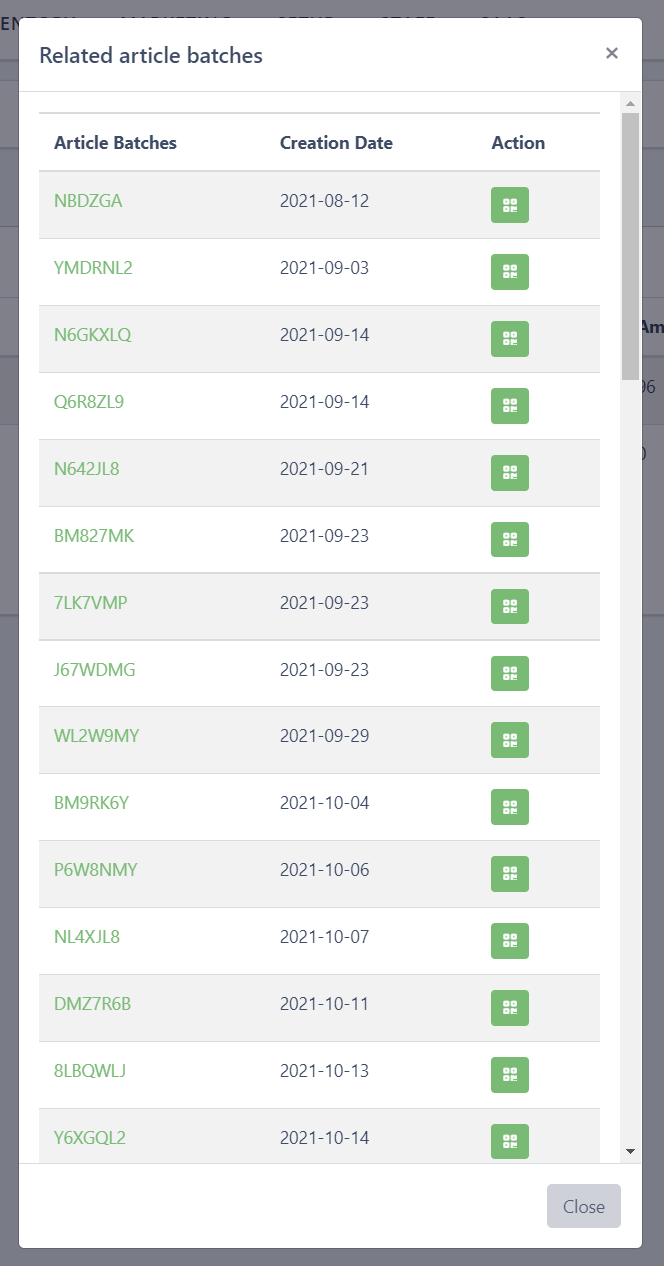The height and width of the screenshot is (1266, 664).
Task: Tap the action icon for batch J67WDMG
Action: (x=510, y=674)
